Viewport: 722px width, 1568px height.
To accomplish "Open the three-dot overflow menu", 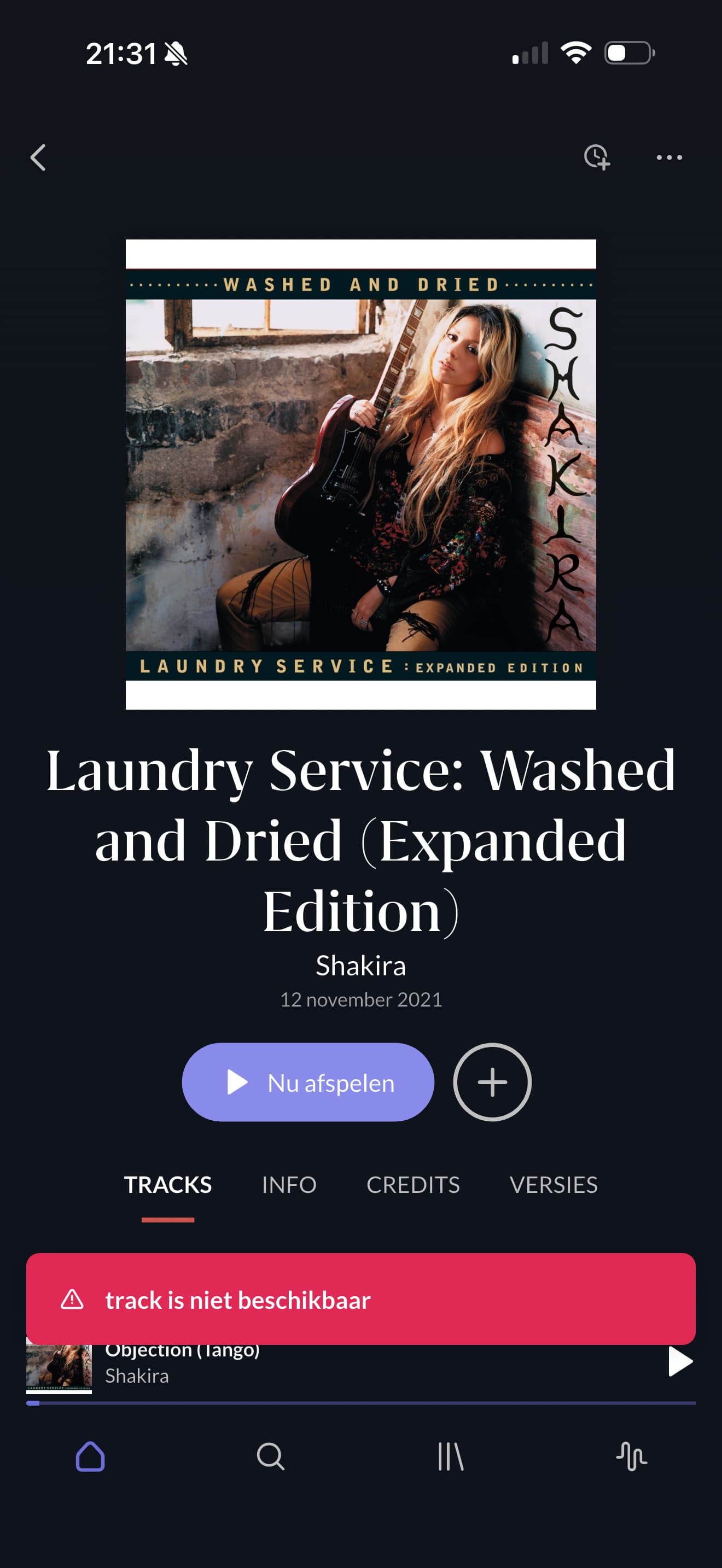I will coord(668,157).
